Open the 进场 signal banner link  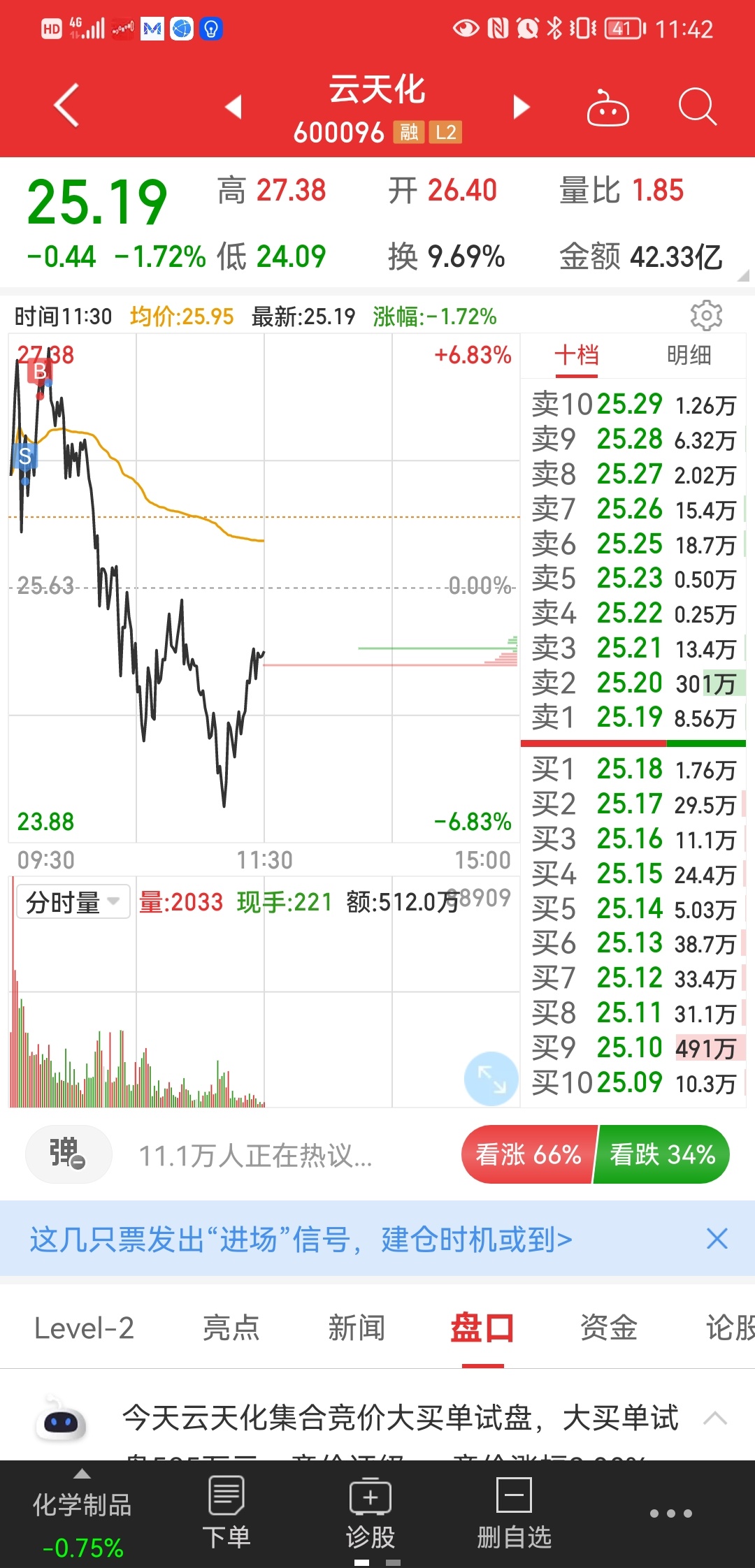301,1239
